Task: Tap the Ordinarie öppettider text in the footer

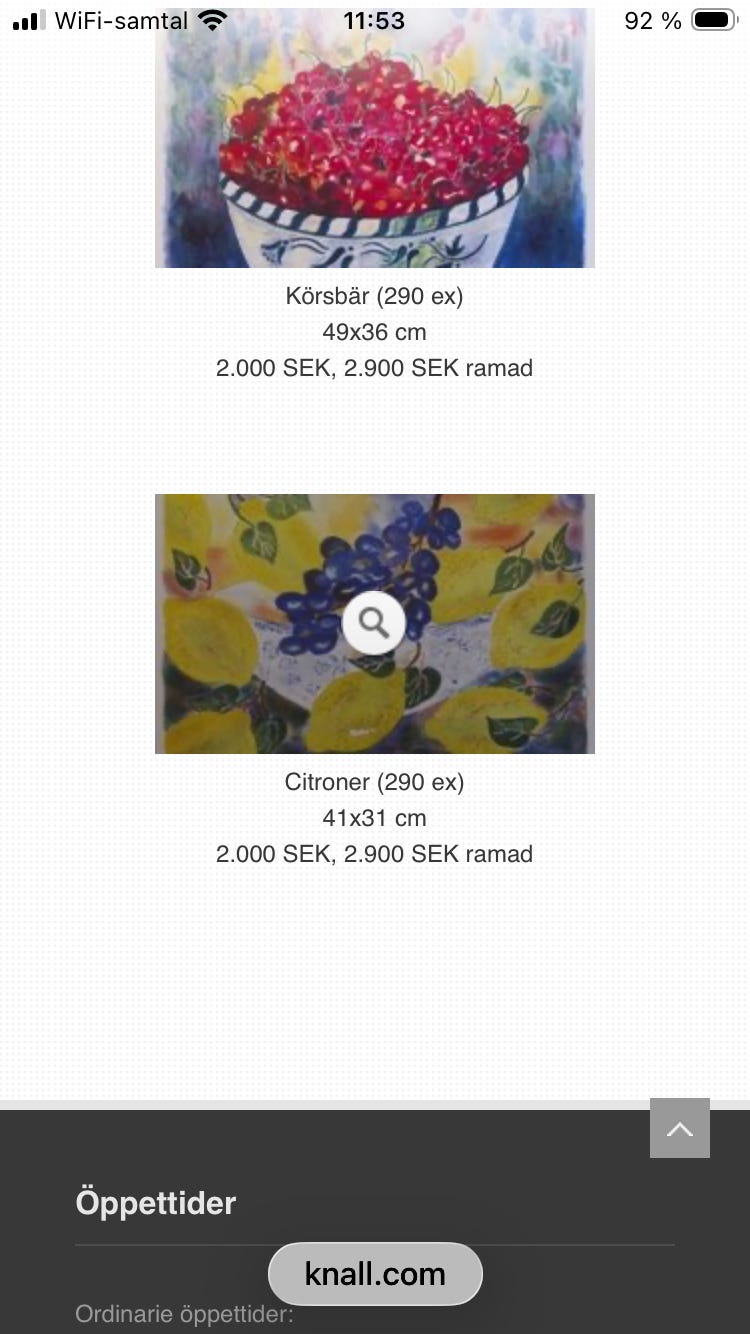Action: (x=183, y=1313)
